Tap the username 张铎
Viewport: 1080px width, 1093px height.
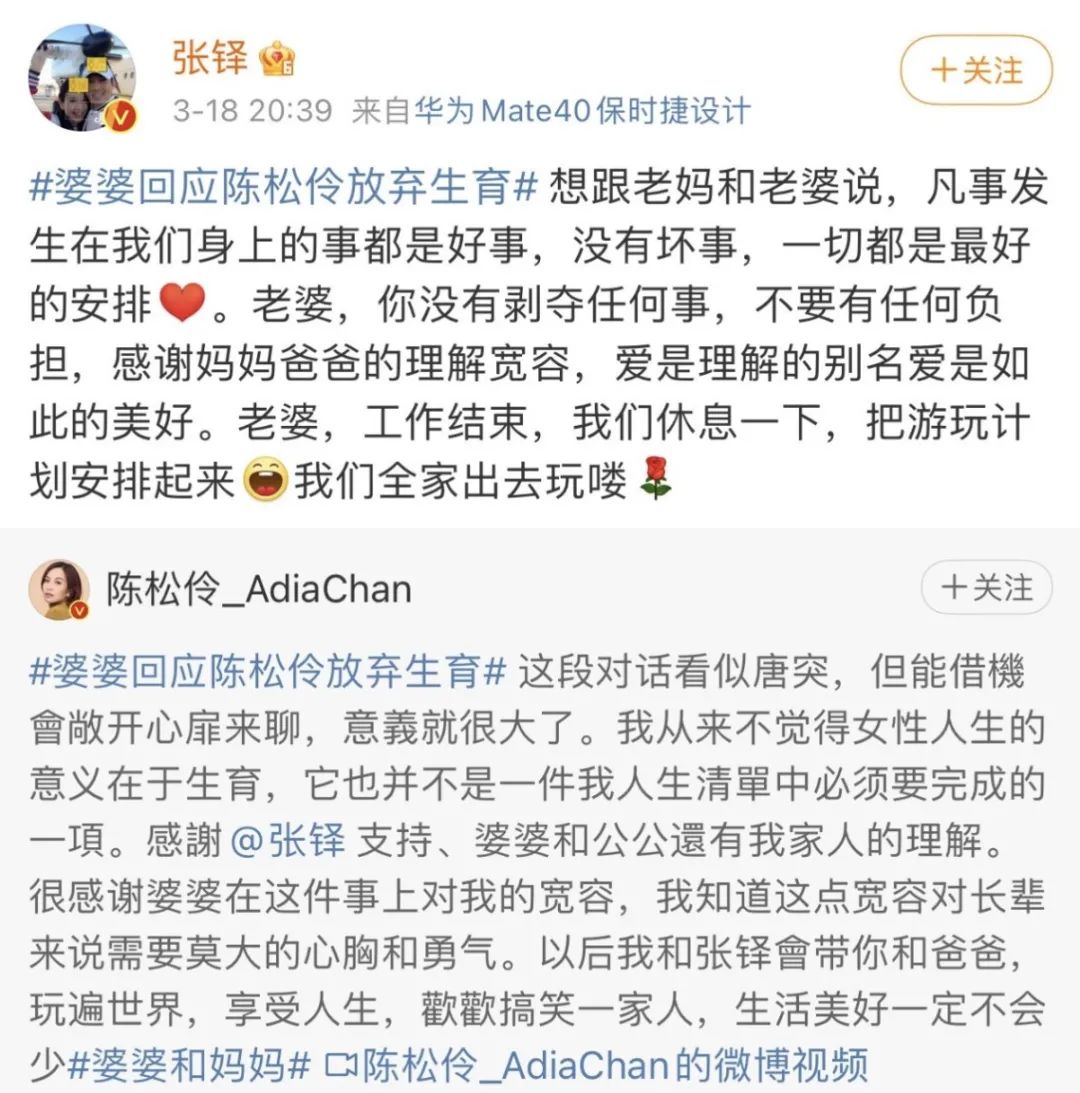209,58
